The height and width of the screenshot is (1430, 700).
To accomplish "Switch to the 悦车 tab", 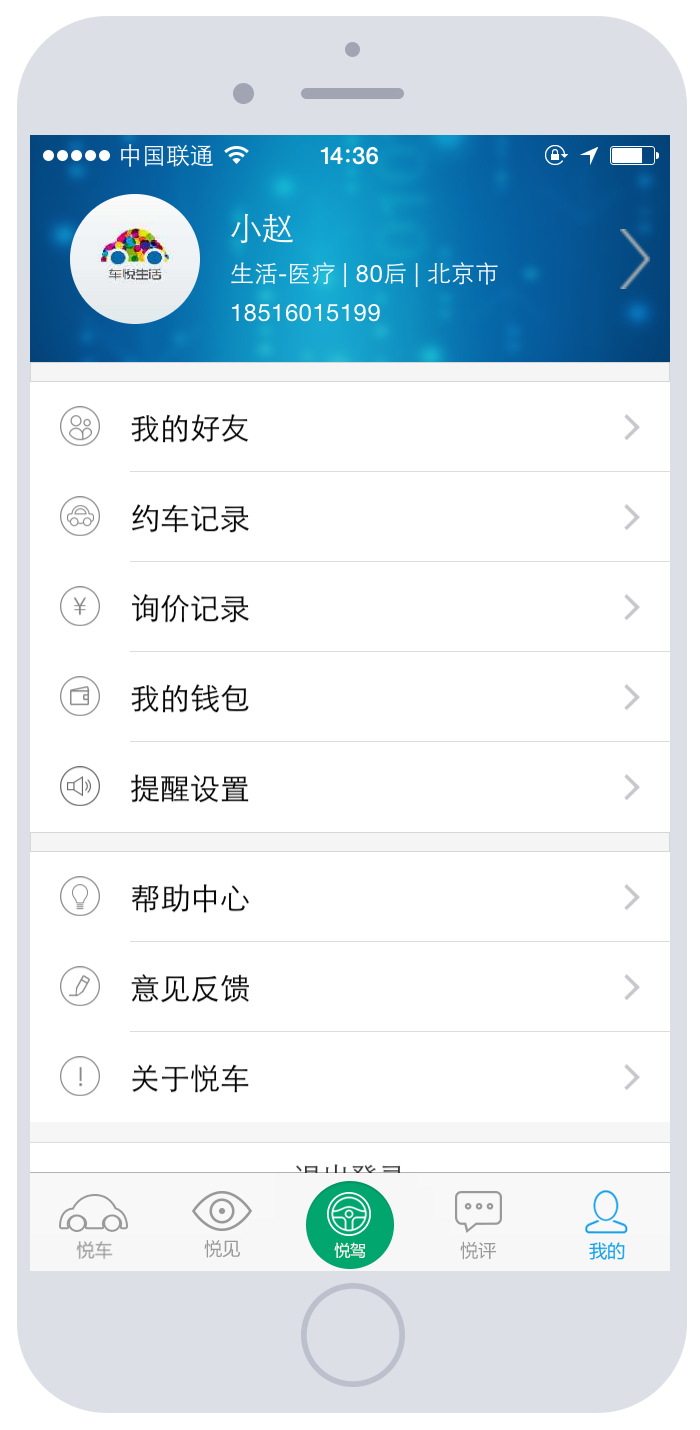I will (94, 1224).
